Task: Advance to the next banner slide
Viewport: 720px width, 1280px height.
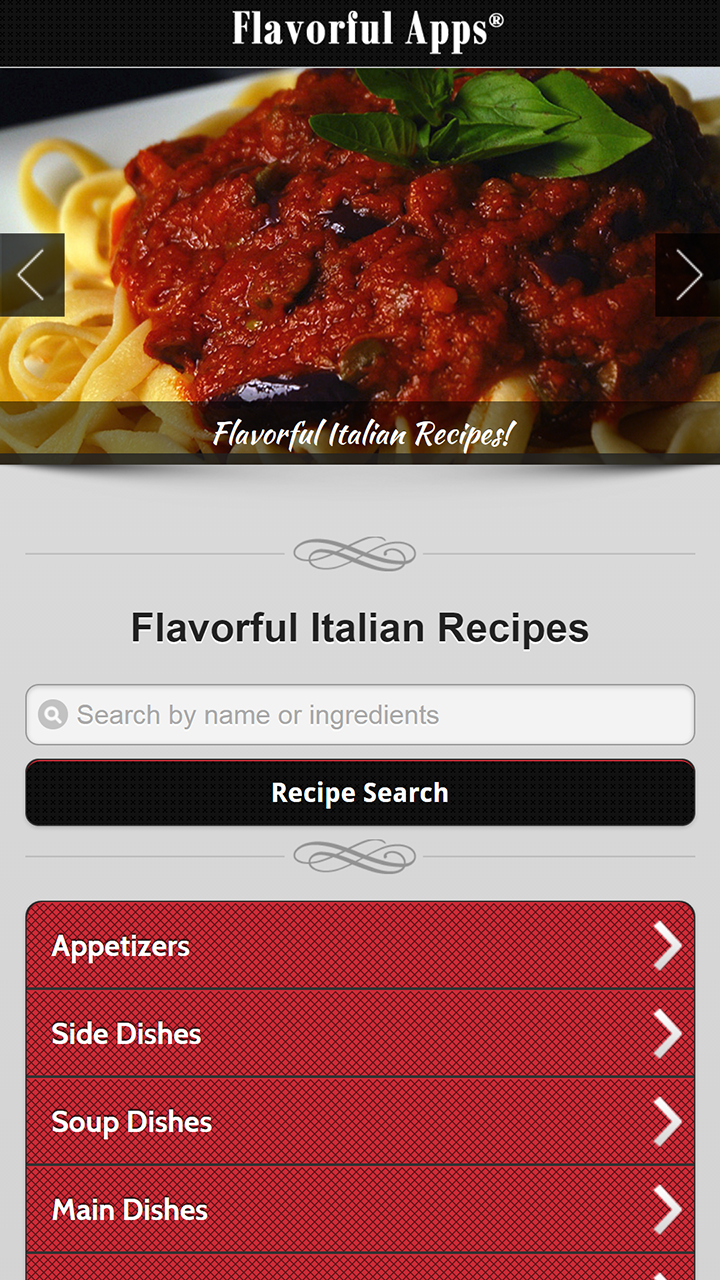Action: 688,275
